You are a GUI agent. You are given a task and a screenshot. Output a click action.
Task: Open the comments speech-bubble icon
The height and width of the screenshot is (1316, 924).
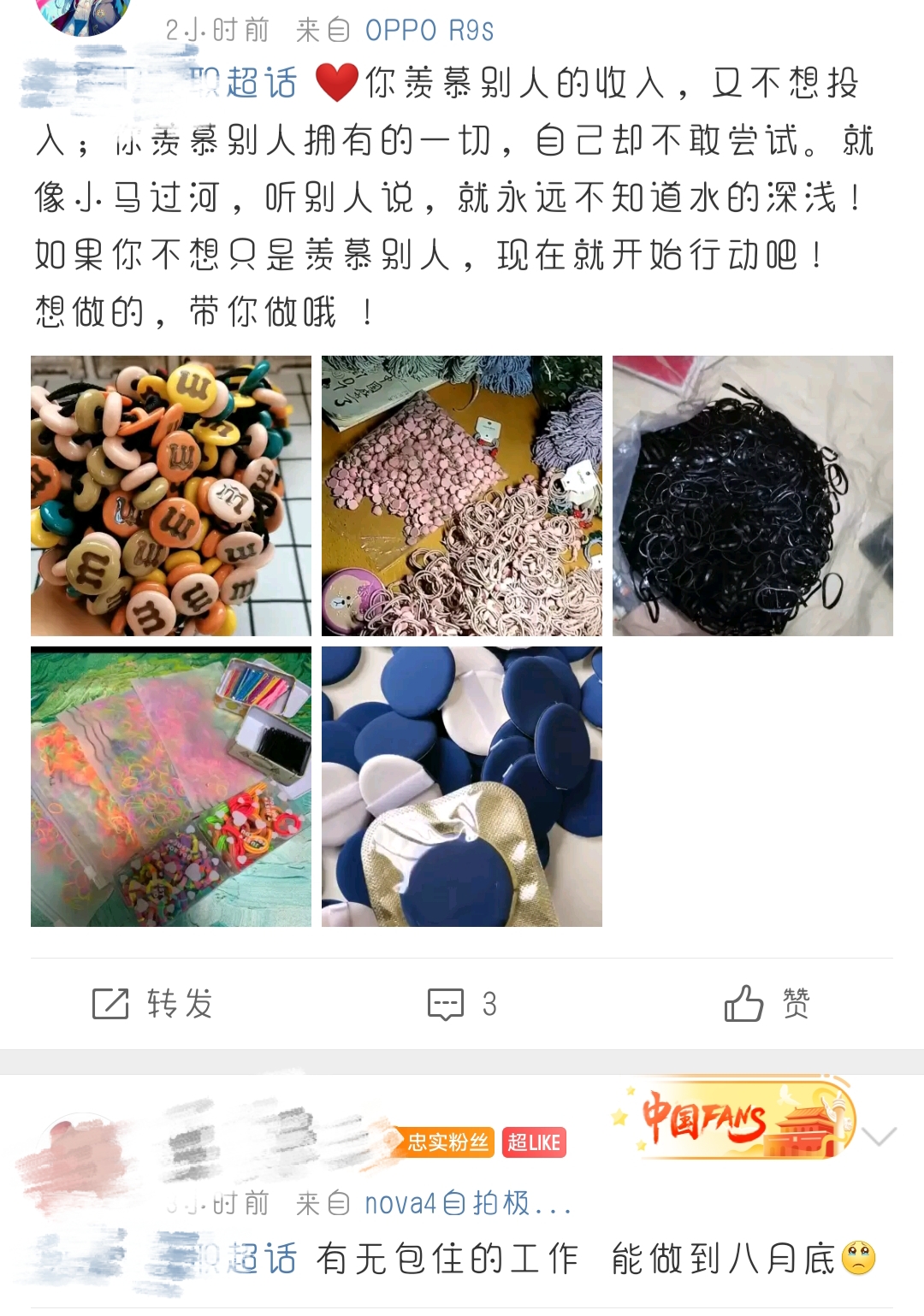447,1004
